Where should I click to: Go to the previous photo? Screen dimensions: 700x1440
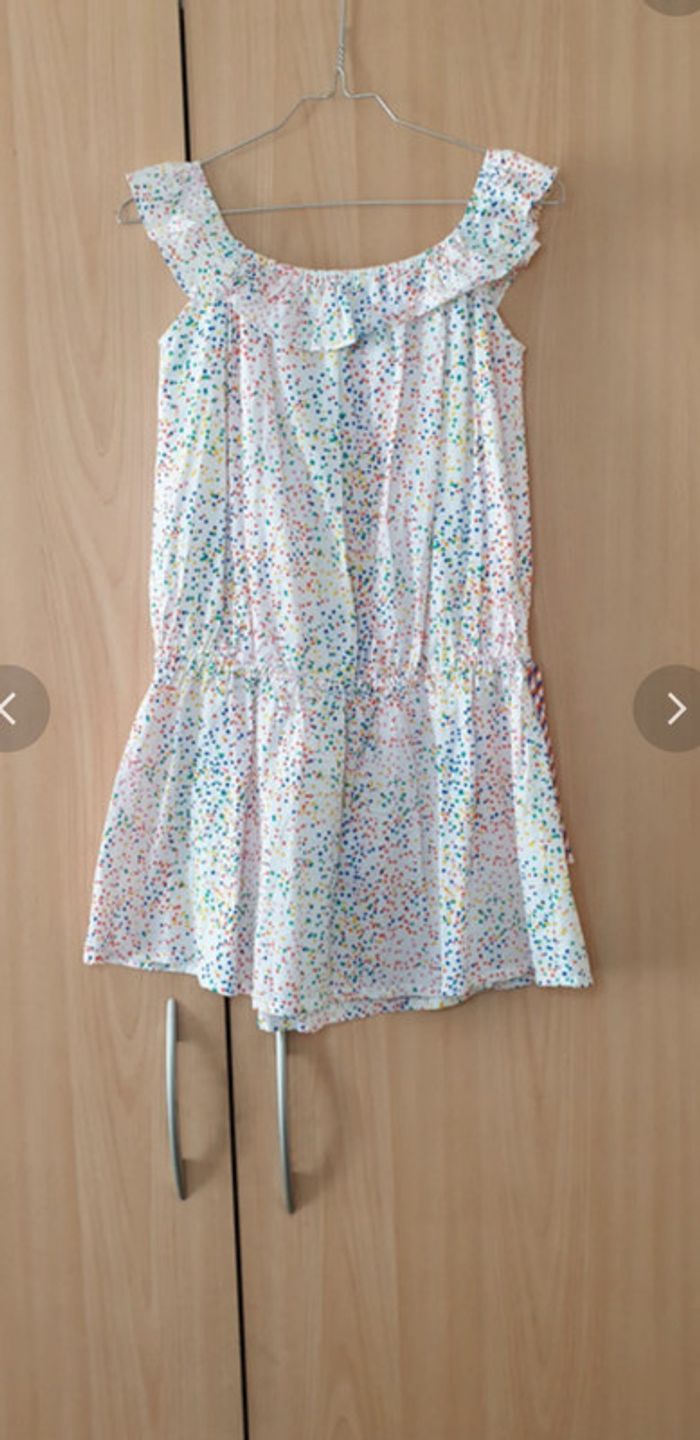(x=14, y=708)
